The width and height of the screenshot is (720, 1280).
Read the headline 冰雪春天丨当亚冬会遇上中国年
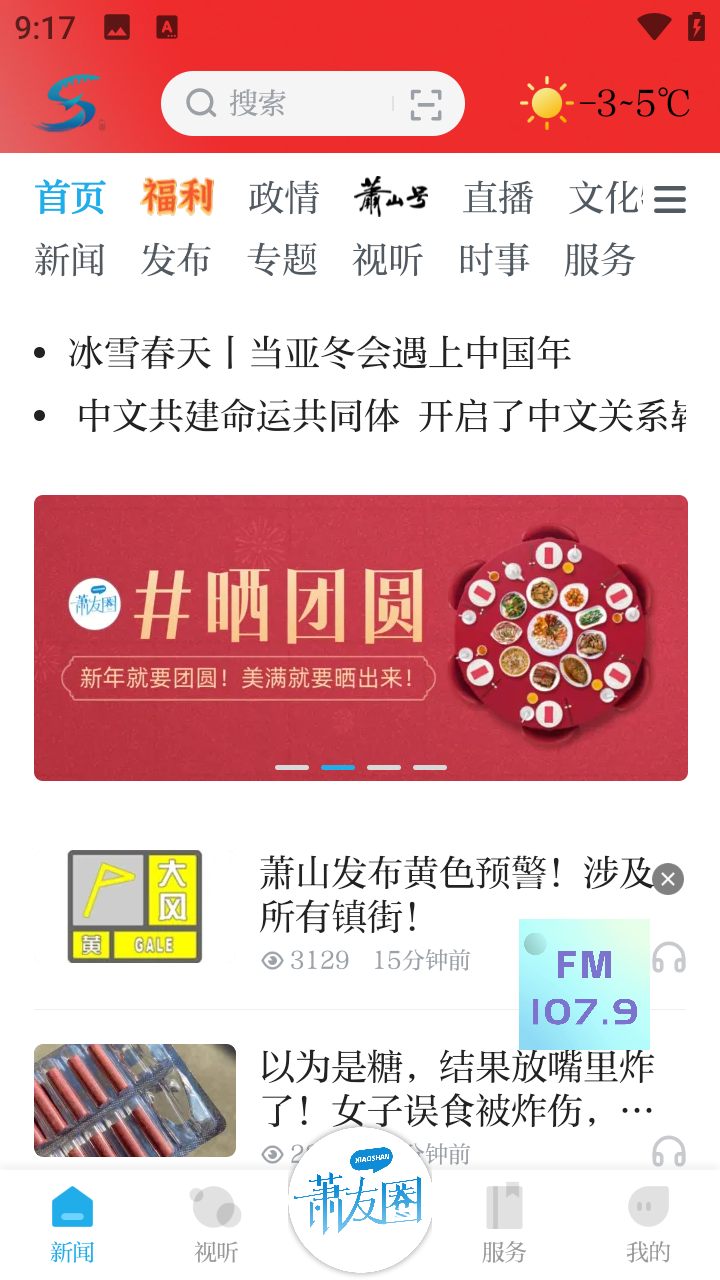point(320,353)
